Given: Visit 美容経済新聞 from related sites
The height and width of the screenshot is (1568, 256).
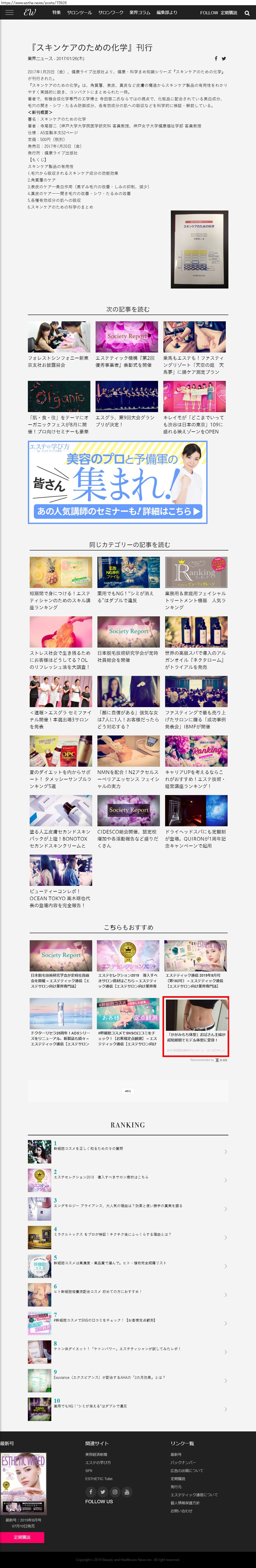Looking at the screenshot, I should pyautogui.click(x=96, y=1454).
